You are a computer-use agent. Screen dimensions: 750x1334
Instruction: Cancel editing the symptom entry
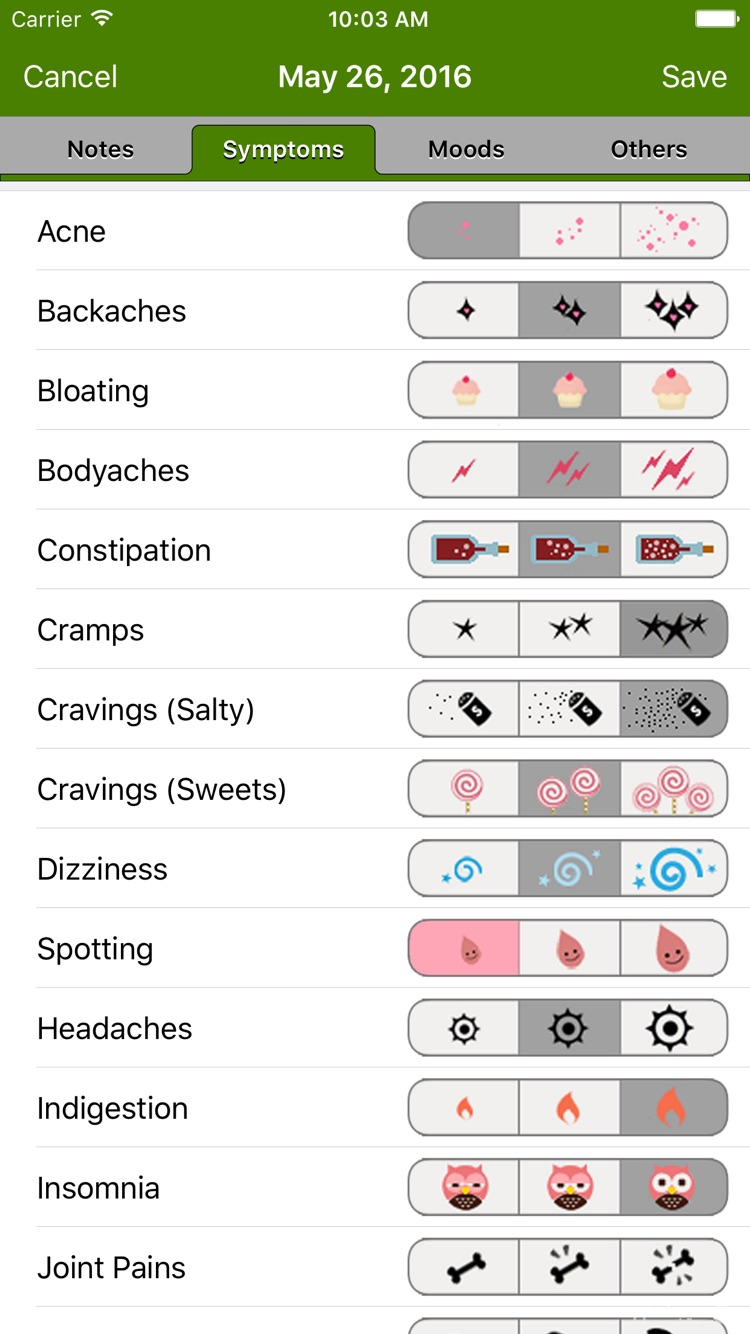tap(70, 76)
